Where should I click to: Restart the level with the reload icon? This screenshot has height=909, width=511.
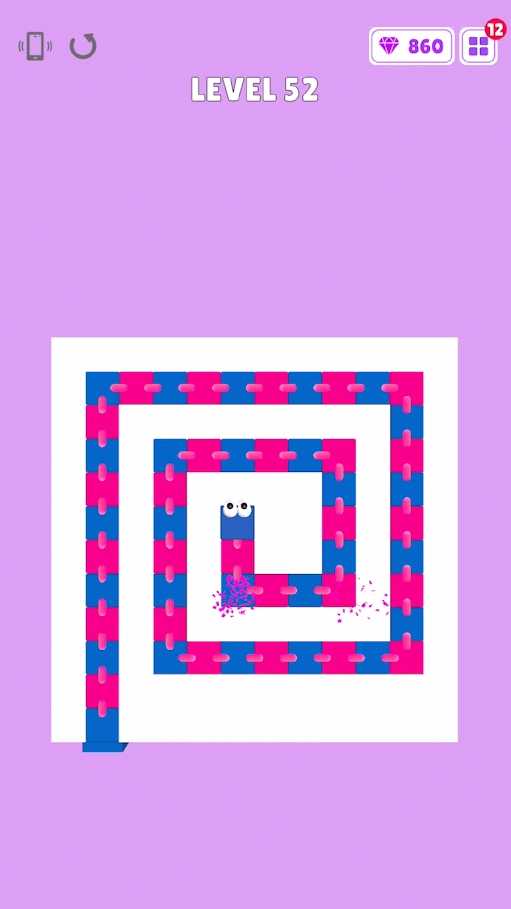pos(83,46)
